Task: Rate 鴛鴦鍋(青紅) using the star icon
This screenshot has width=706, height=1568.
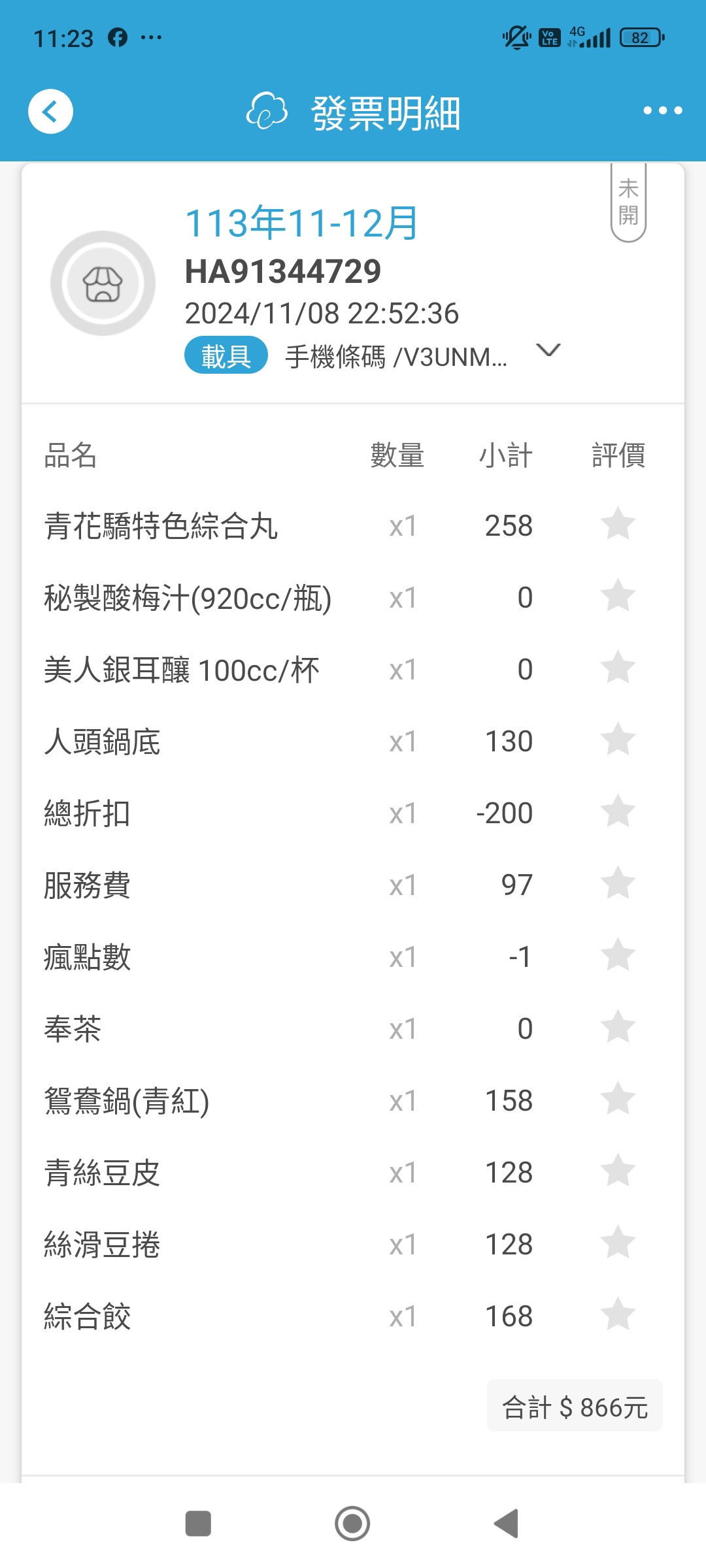Action: click(618, 1099)
